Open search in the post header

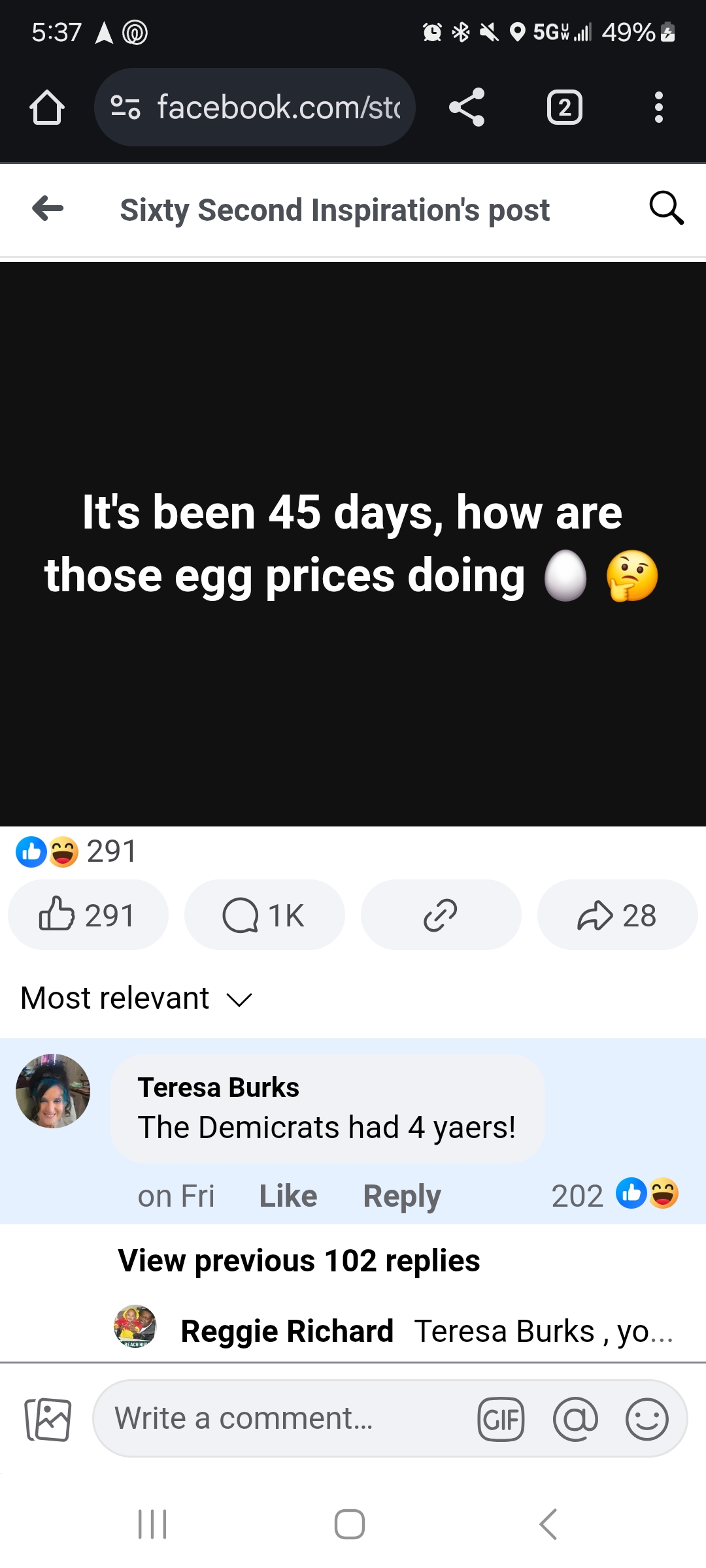point(666,208)
